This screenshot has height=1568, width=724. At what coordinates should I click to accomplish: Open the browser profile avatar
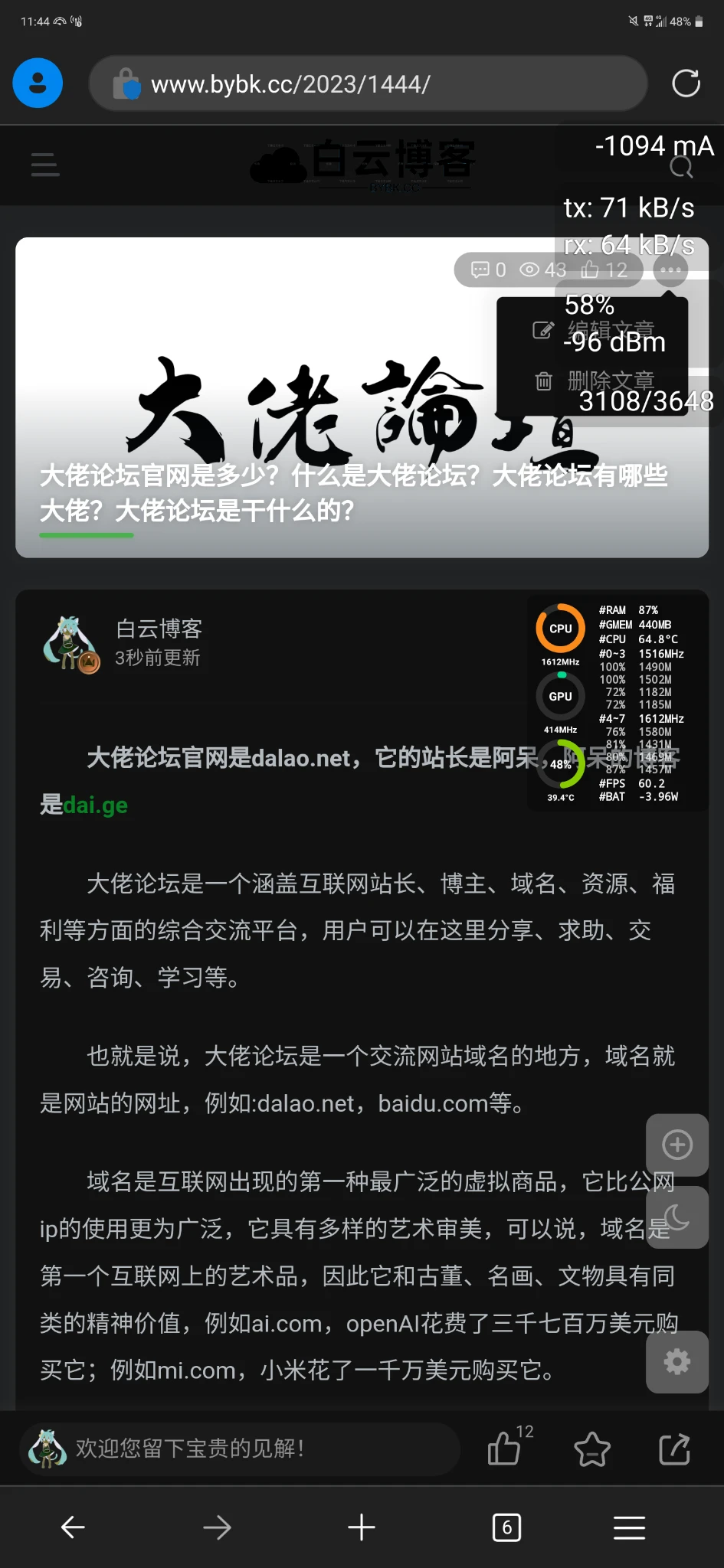pyautogui.click(x=38, y=83)
